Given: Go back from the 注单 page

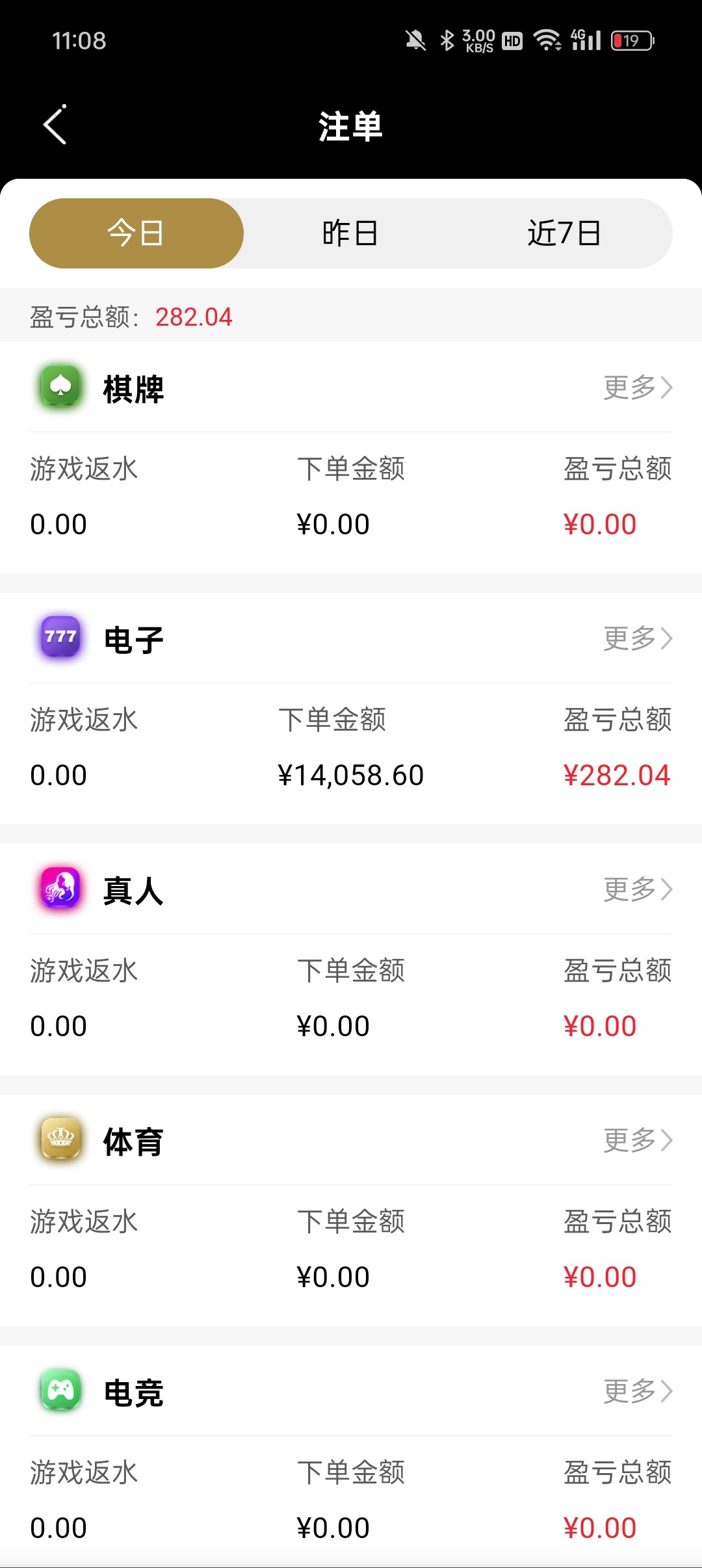Looking at the screenshot, I should tap(56, 125).
